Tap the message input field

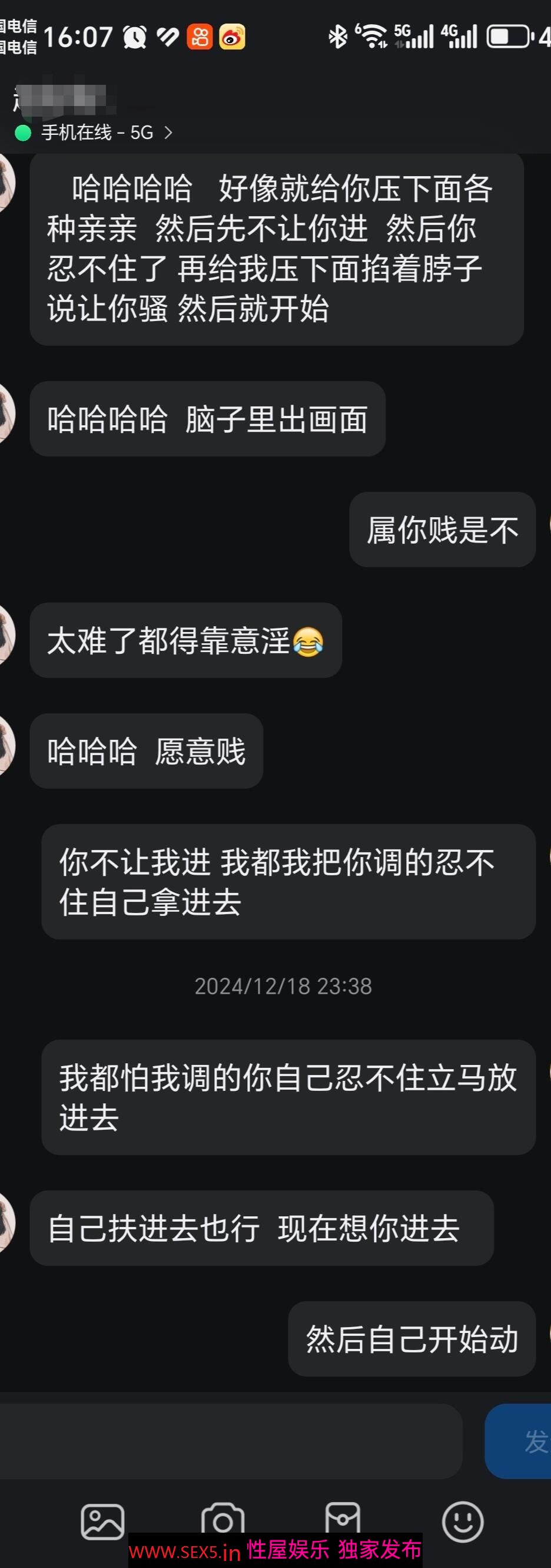pyautogui.click(x=230, y=1441)
